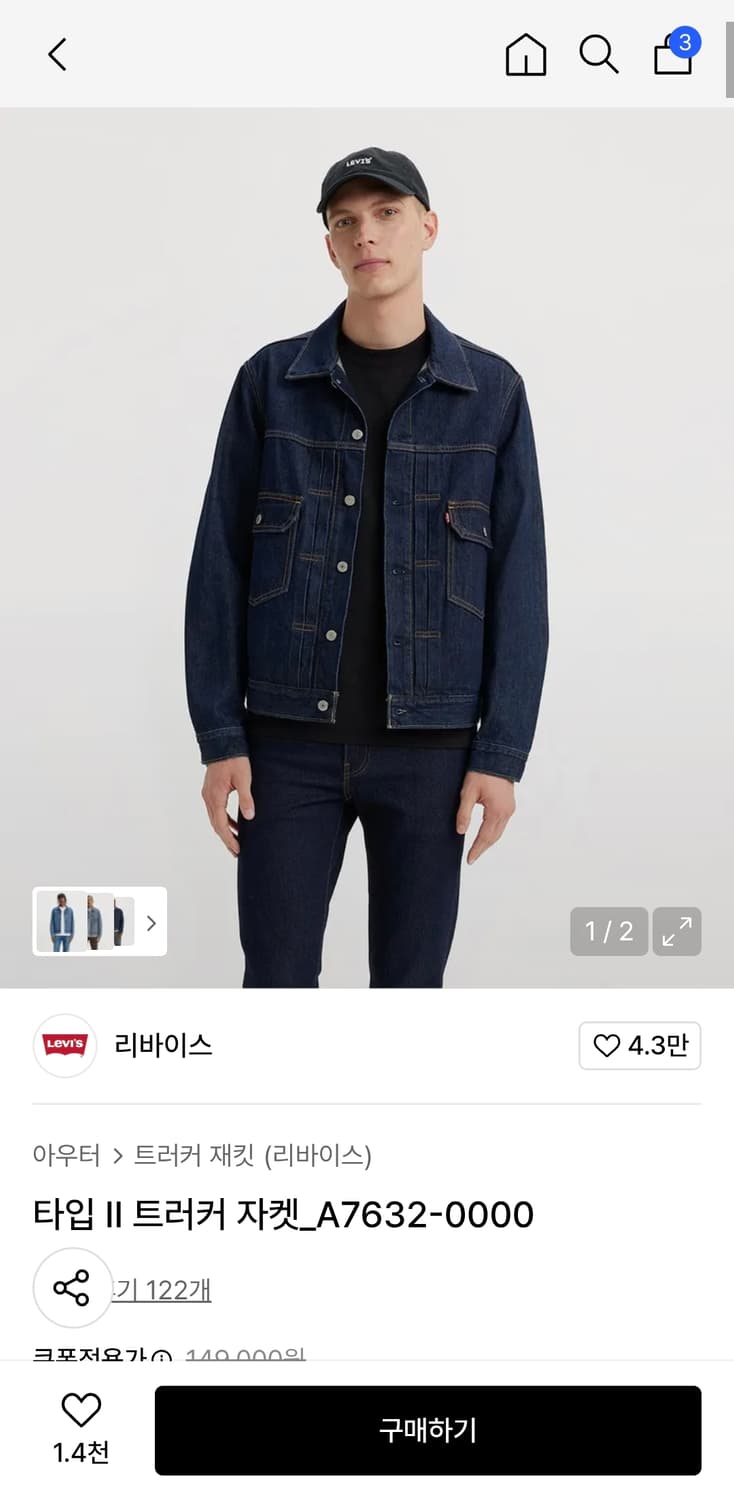Click the 1/2 image page indicator

point(608,931)
